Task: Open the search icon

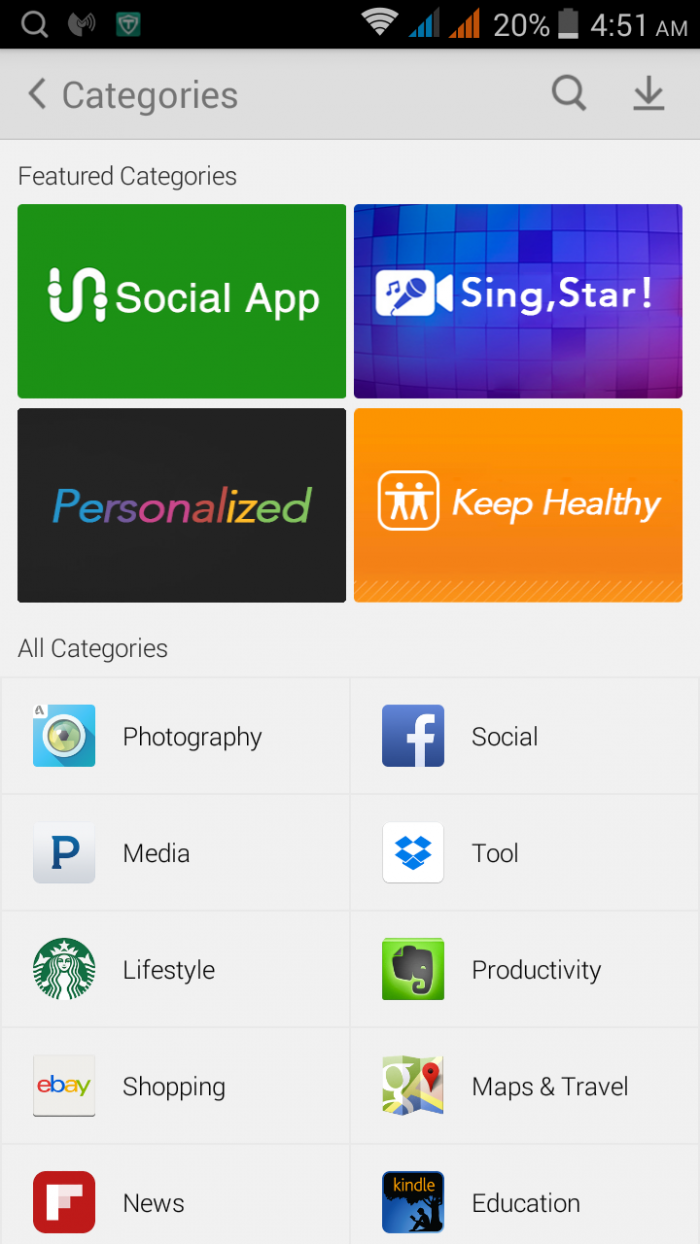Action: tap(568, 94)
